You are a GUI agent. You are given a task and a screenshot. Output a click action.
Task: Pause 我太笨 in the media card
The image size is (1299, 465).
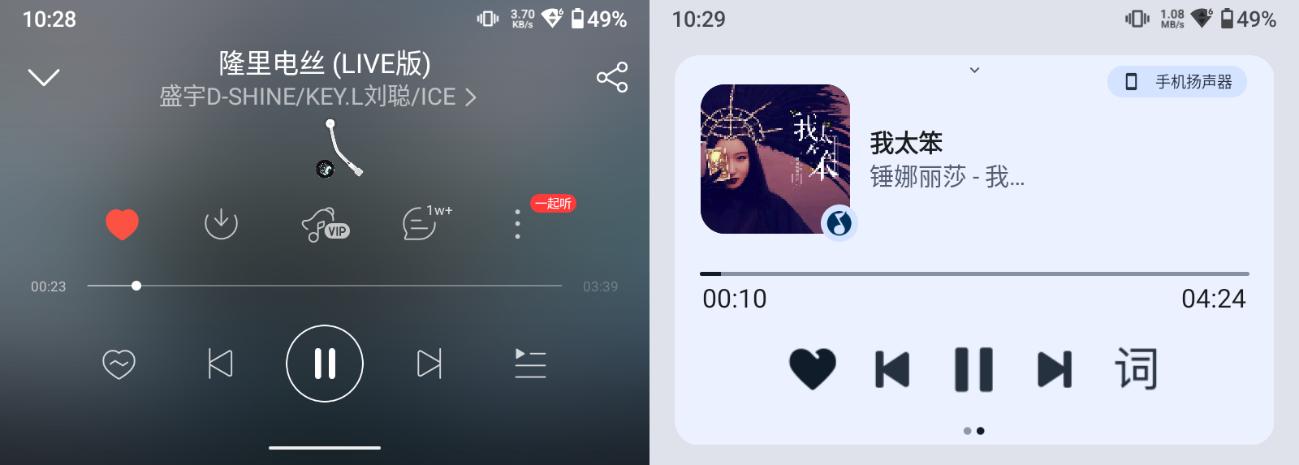coord(973,369)
